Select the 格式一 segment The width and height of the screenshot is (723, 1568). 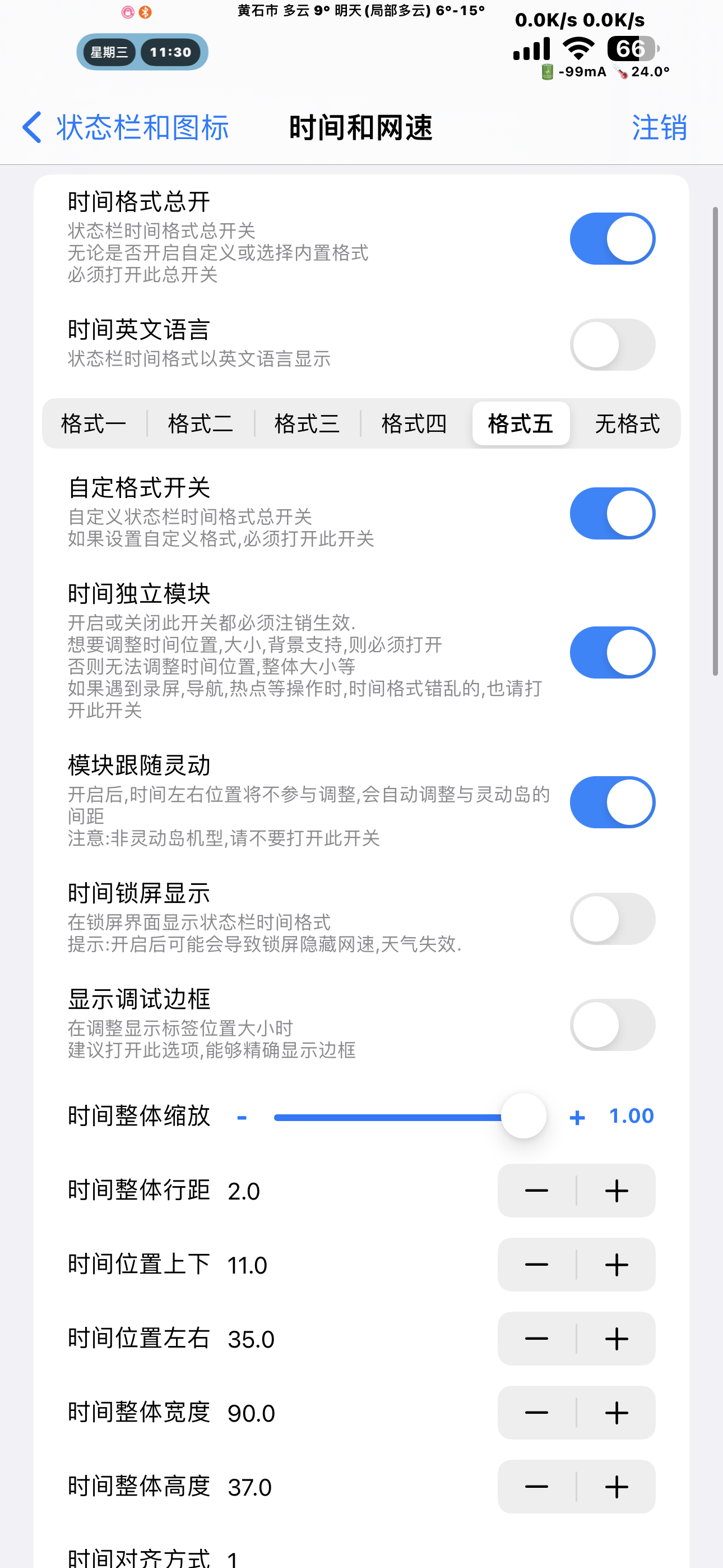point(94,423)
